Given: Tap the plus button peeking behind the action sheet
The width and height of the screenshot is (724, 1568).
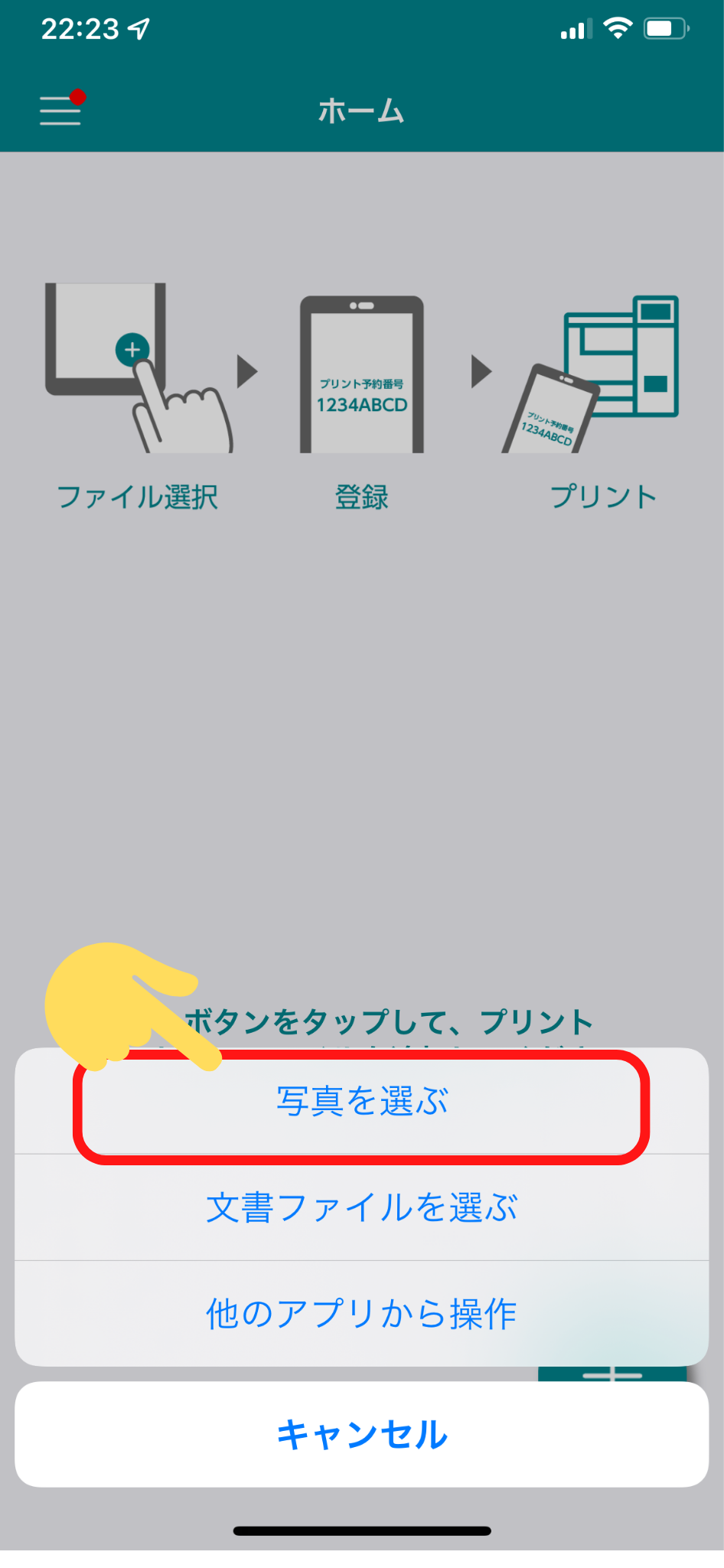Looking at the screenshot, I should (614, 1374).
